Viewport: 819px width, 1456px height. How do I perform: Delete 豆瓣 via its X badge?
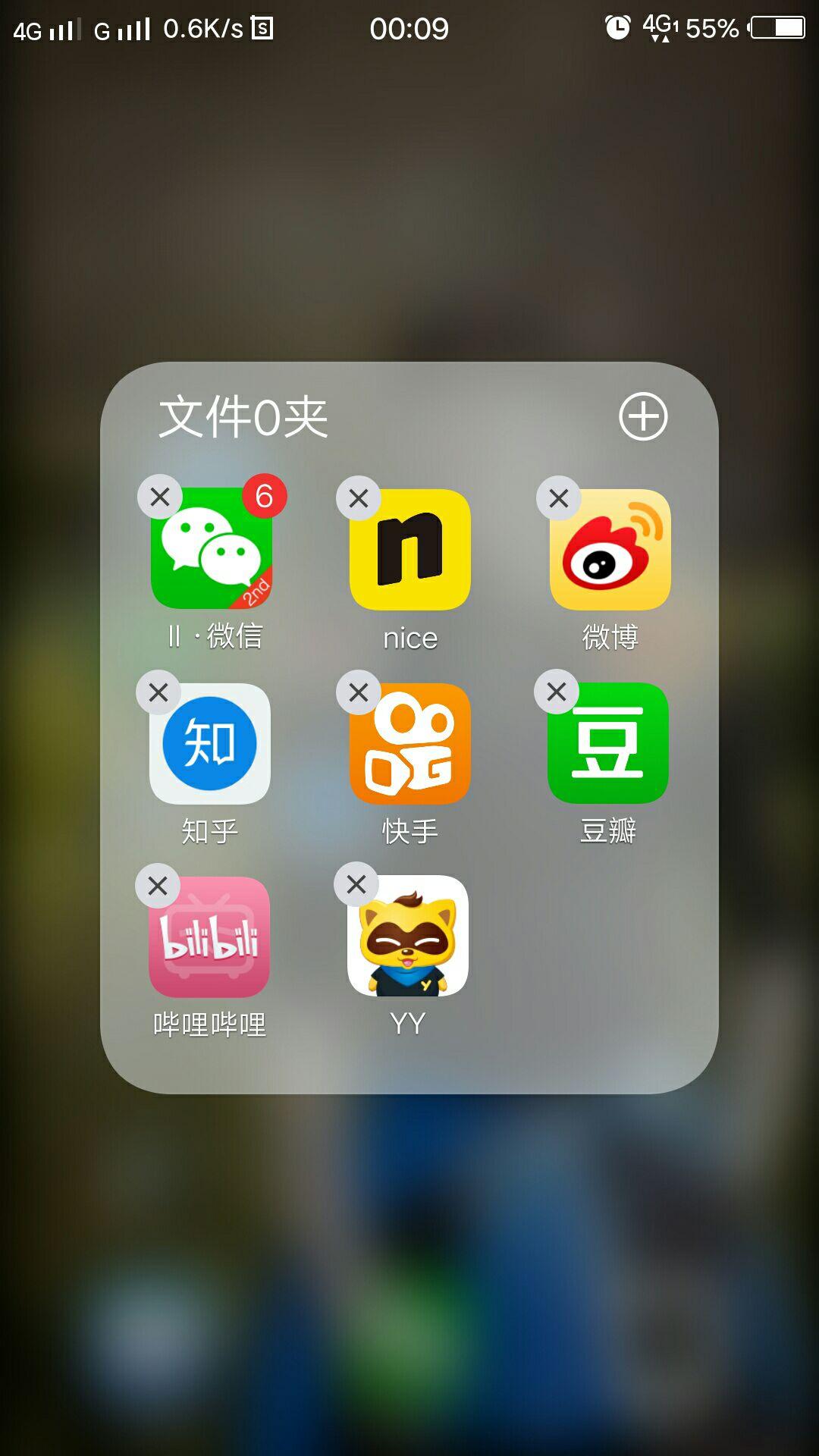[557, 692]
